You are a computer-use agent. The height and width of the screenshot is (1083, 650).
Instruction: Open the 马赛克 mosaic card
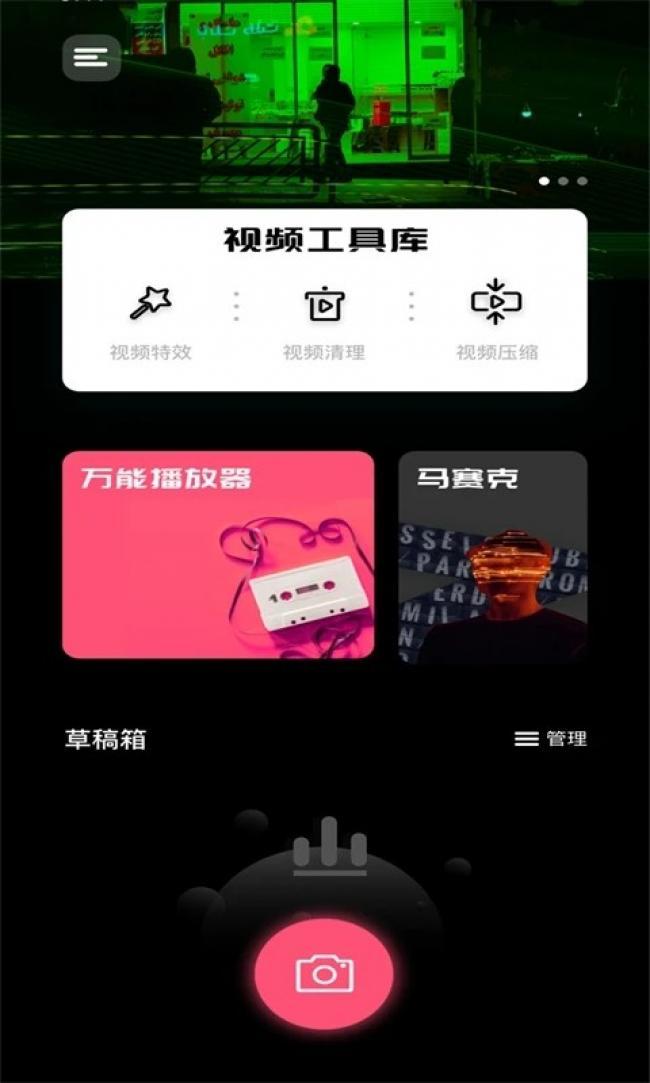coord(492,557)
